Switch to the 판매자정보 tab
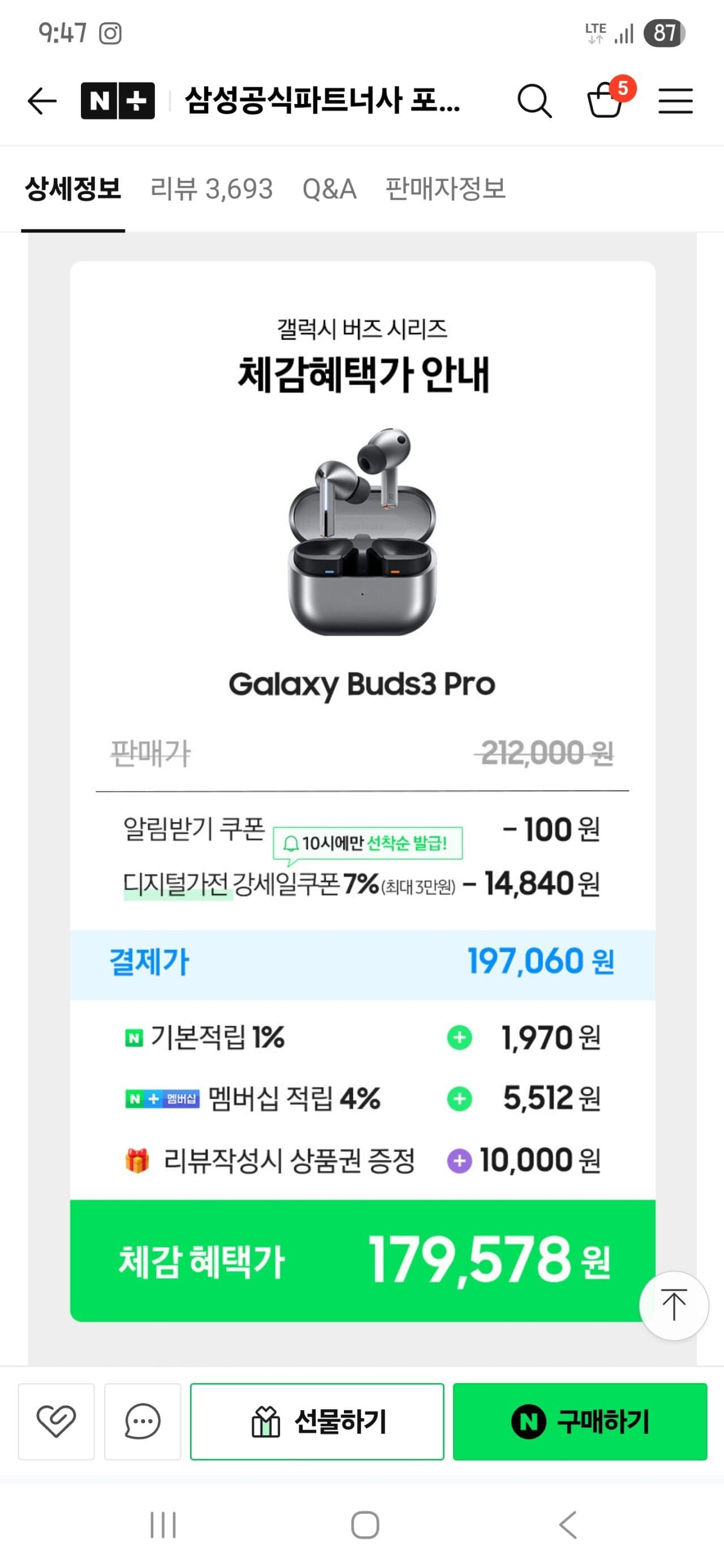This screenshot has width=724, height=1568. click(446, 189)
